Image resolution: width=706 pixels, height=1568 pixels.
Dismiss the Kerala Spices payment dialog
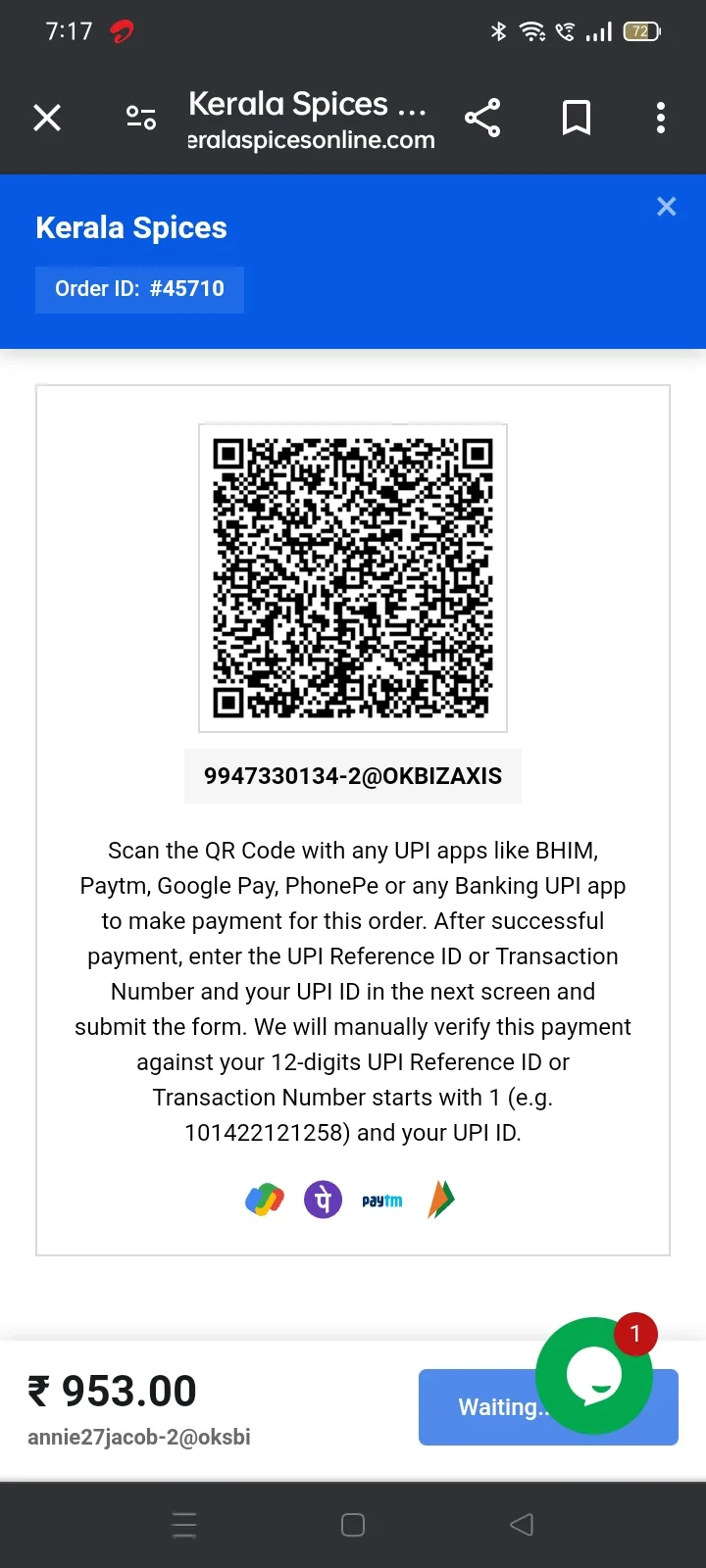click(667, 207)
